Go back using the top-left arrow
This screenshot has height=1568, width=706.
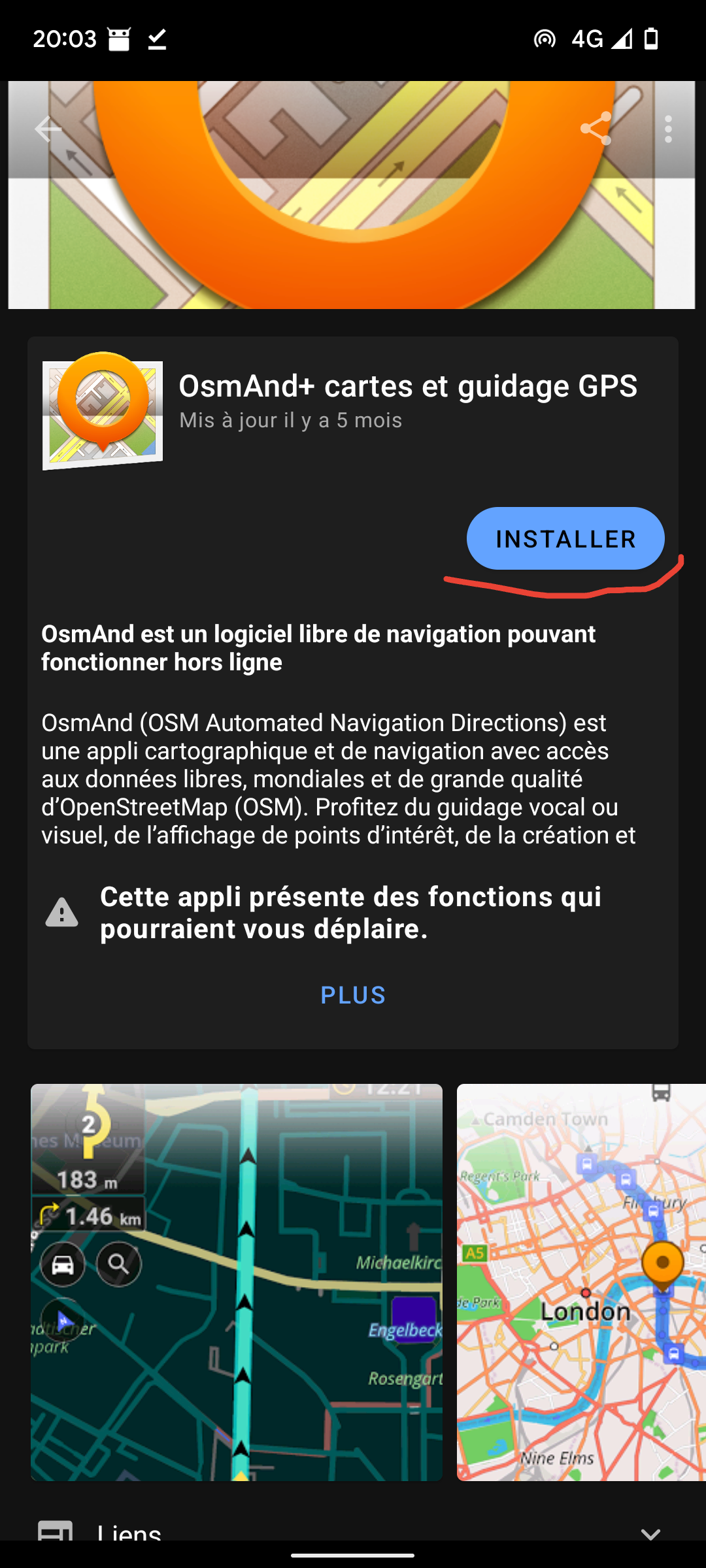coord(48,129)
